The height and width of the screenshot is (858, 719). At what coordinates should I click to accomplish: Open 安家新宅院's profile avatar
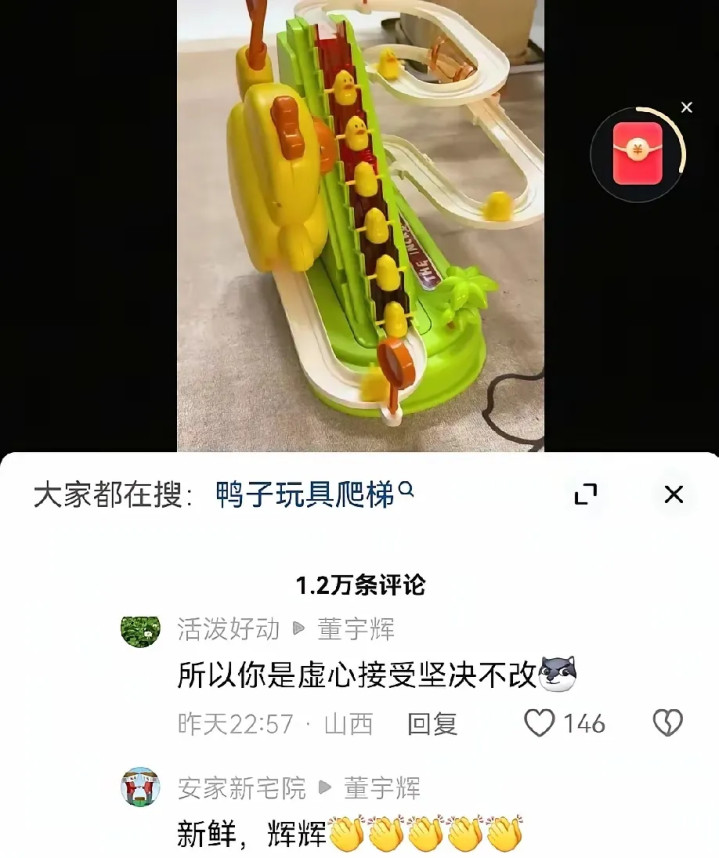[x=140, y=787]
